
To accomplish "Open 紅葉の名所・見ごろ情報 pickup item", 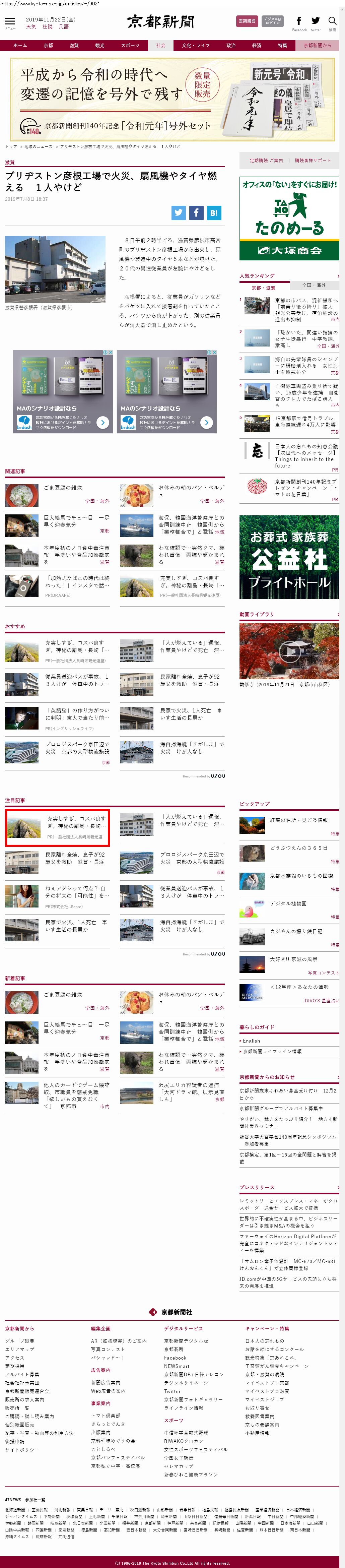I will click(298, 820).
